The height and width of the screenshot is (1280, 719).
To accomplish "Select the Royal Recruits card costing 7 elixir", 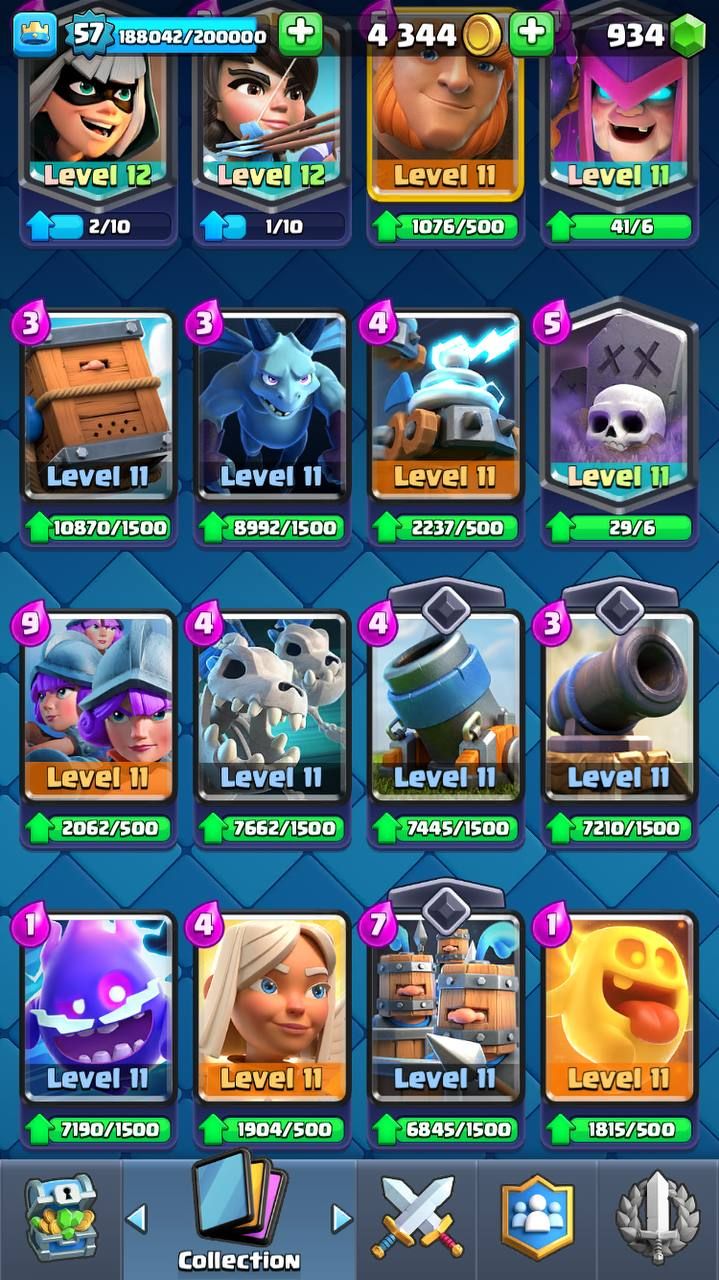I will 445,1010.
